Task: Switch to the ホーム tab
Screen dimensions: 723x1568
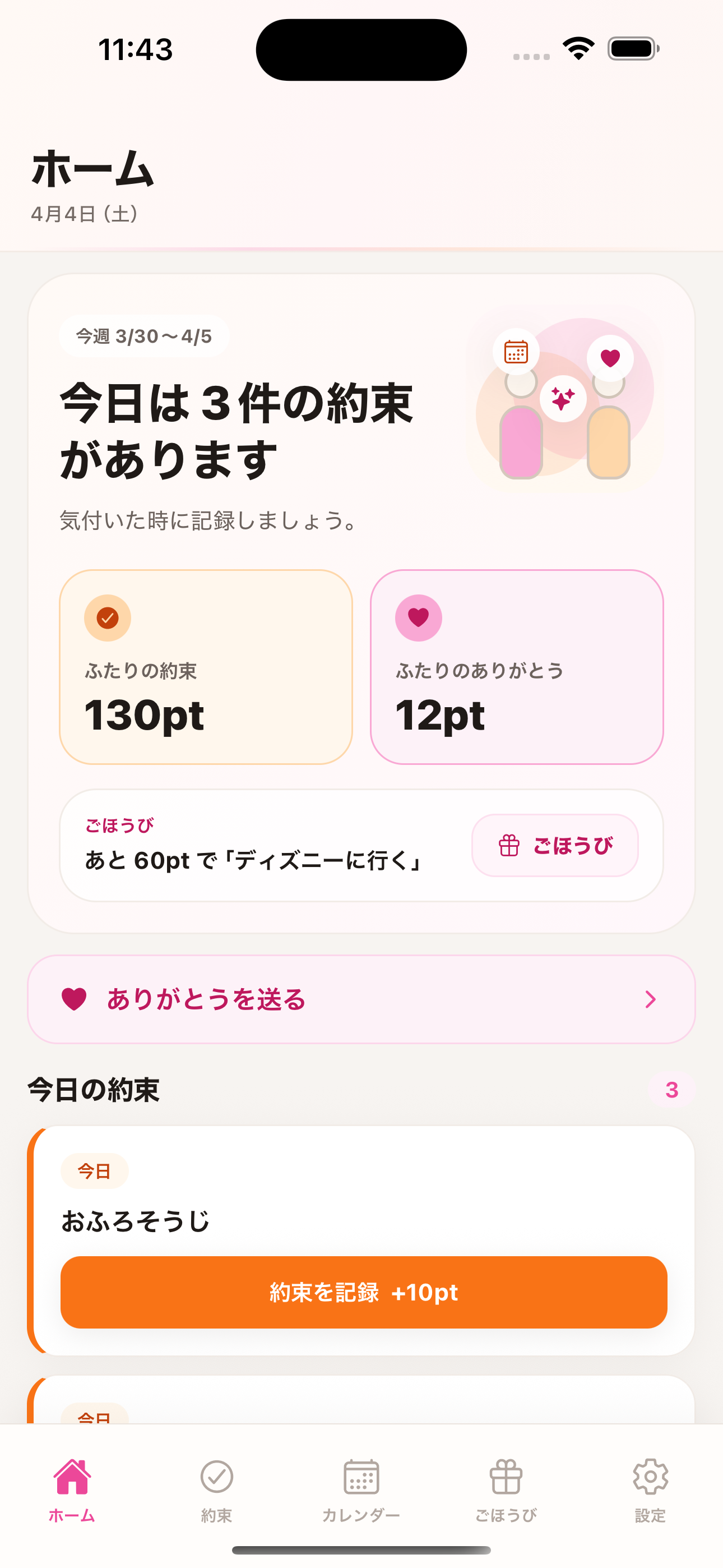Action: pyautogui.click(x=72, y=1488)
